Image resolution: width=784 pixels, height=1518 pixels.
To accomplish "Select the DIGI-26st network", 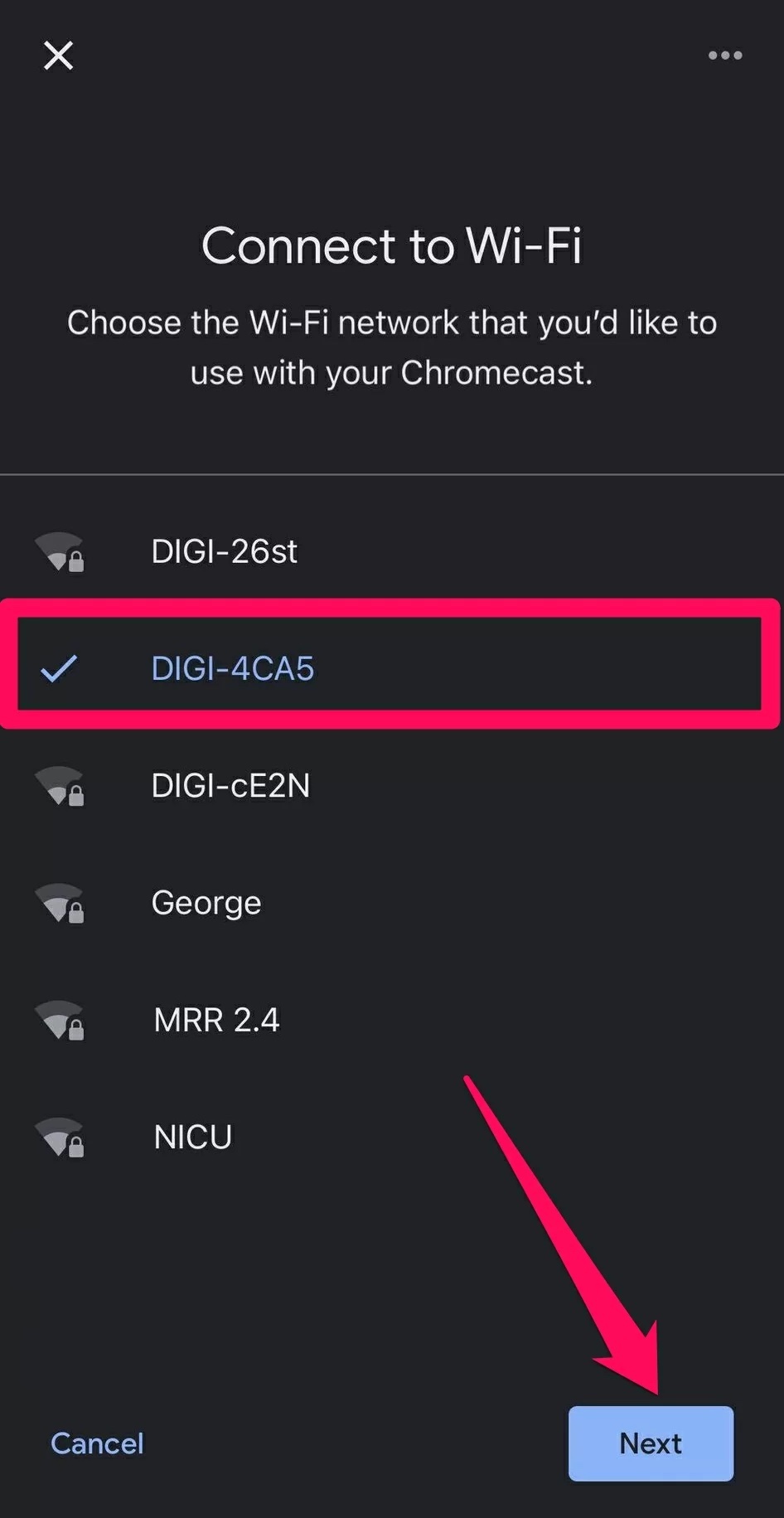I will point(392,551).
